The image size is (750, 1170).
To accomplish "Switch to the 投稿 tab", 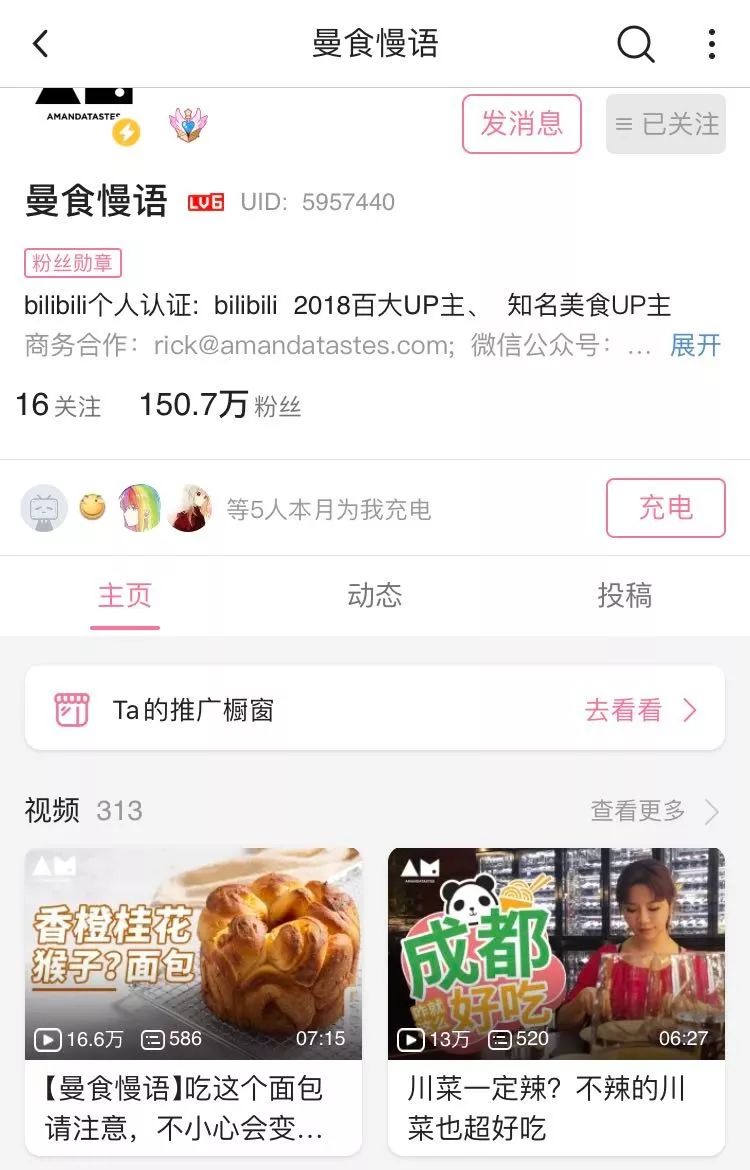I will click(625, 596).
